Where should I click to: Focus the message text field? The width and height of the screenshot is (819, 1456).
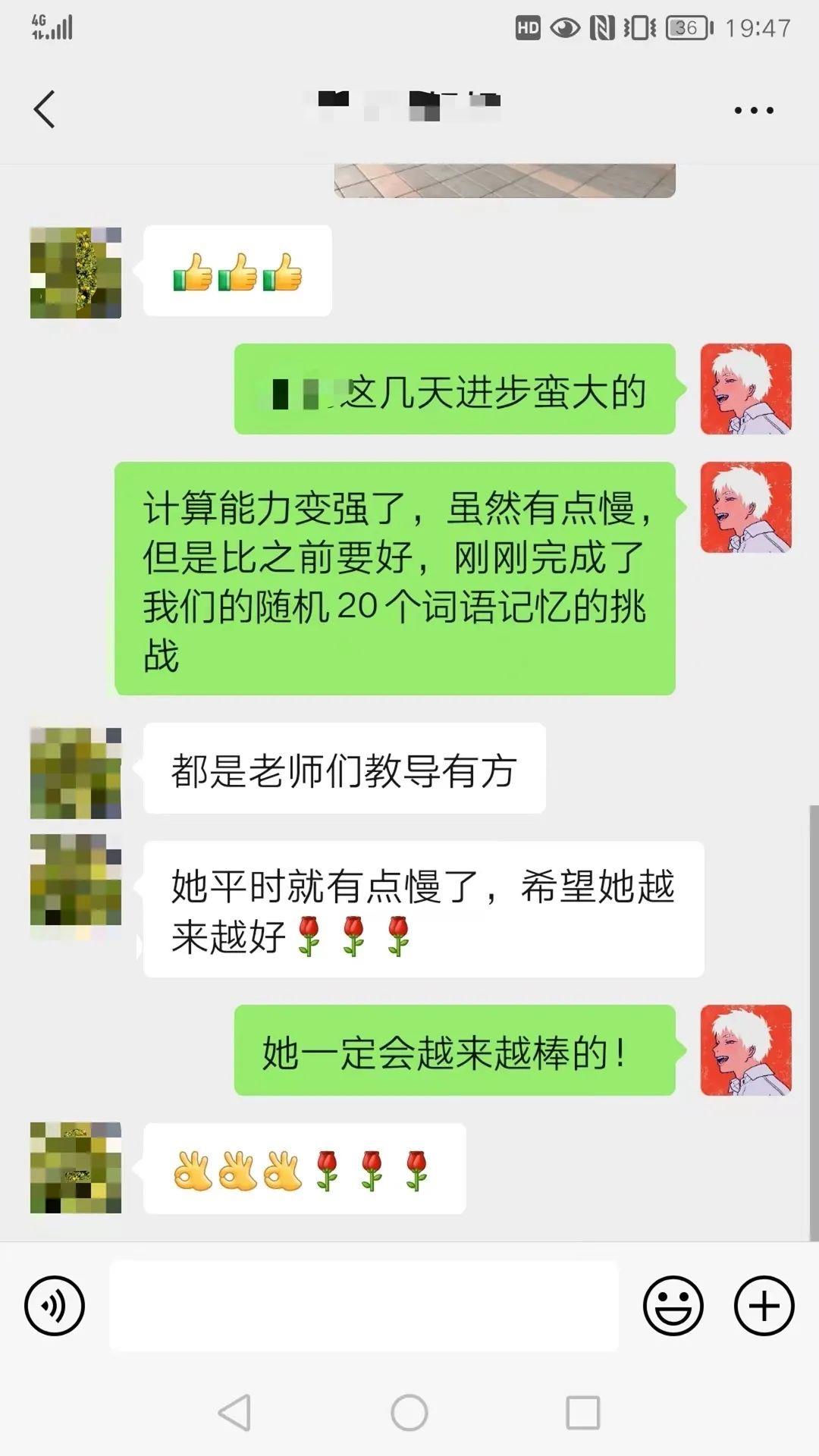click(x=364, y=1306)
